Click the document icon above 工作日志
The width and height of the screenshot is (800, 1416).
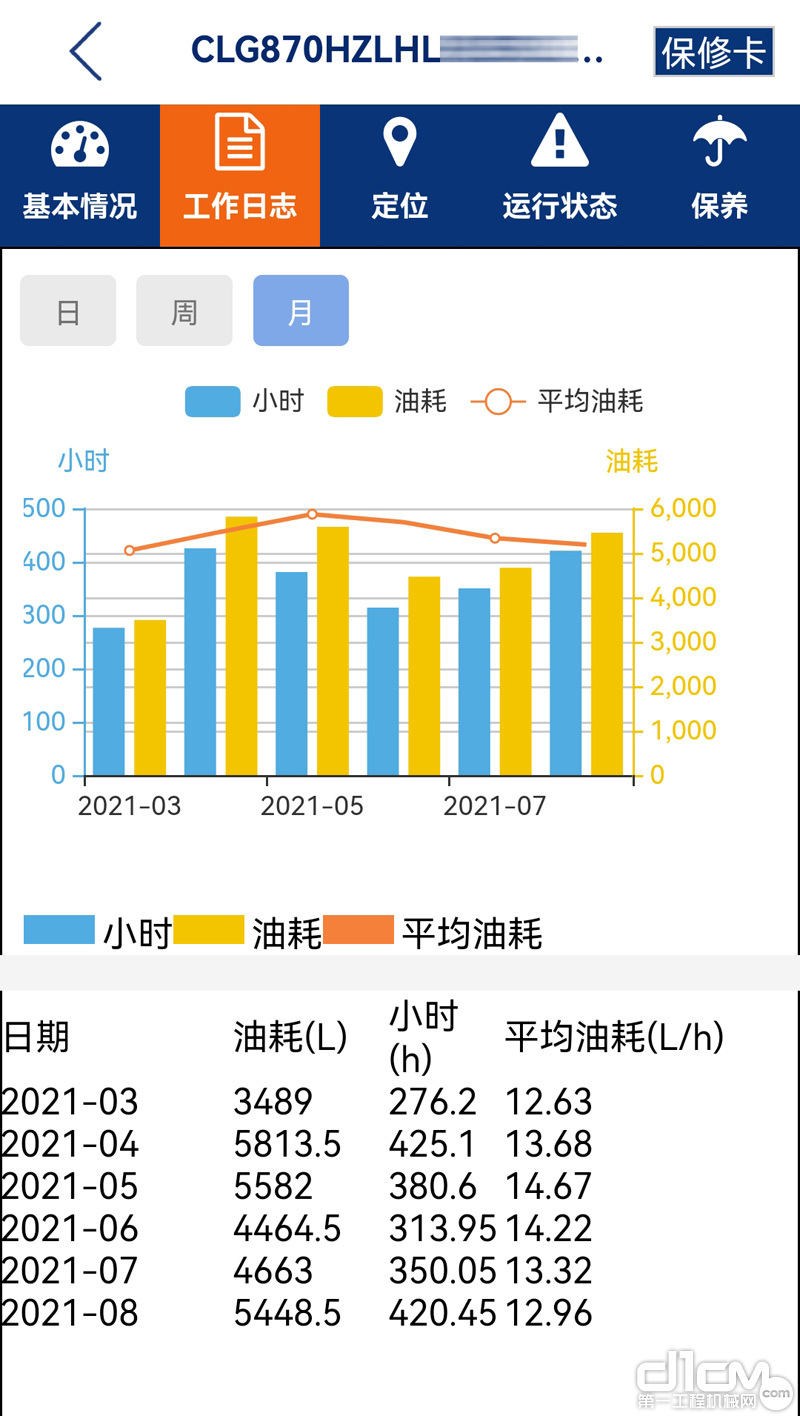(239, 143)
